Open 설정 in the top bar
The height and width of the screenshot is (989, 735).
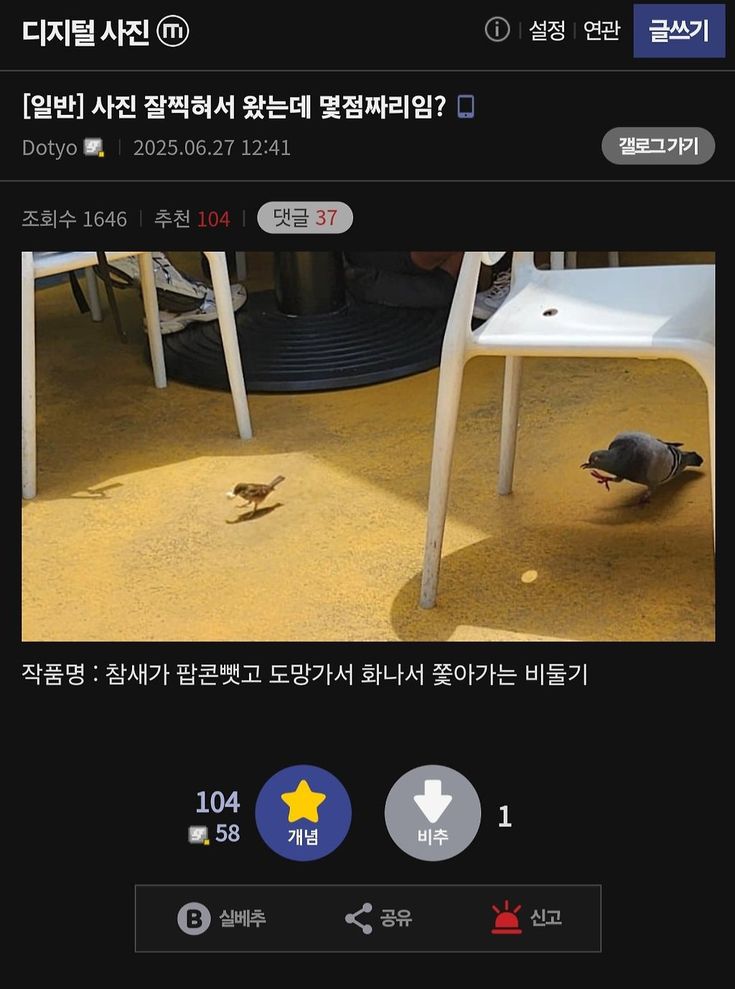tap(547, 31)
